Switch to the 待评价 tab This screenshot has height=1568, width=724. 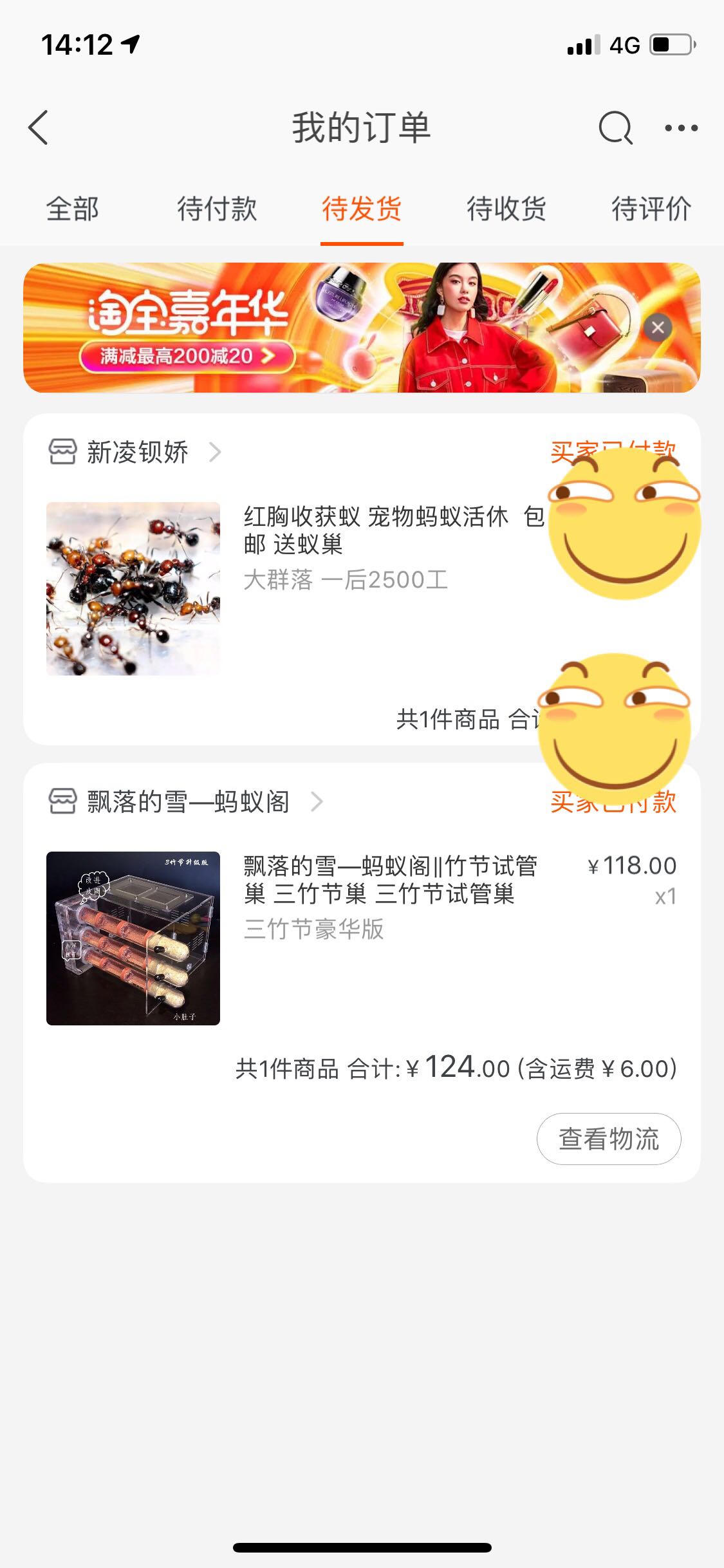[x=651, y=209]
